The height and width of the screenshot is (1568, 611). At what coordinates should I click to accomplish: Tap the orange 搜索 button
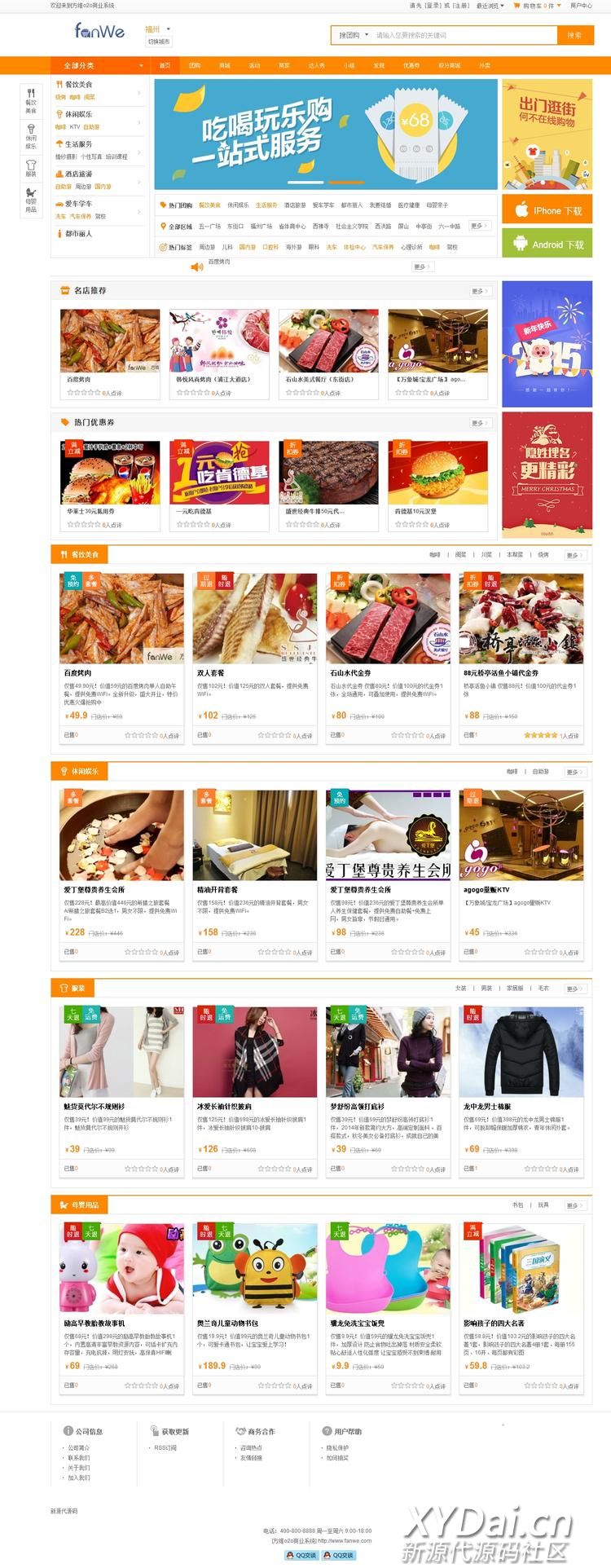(574, 35)
